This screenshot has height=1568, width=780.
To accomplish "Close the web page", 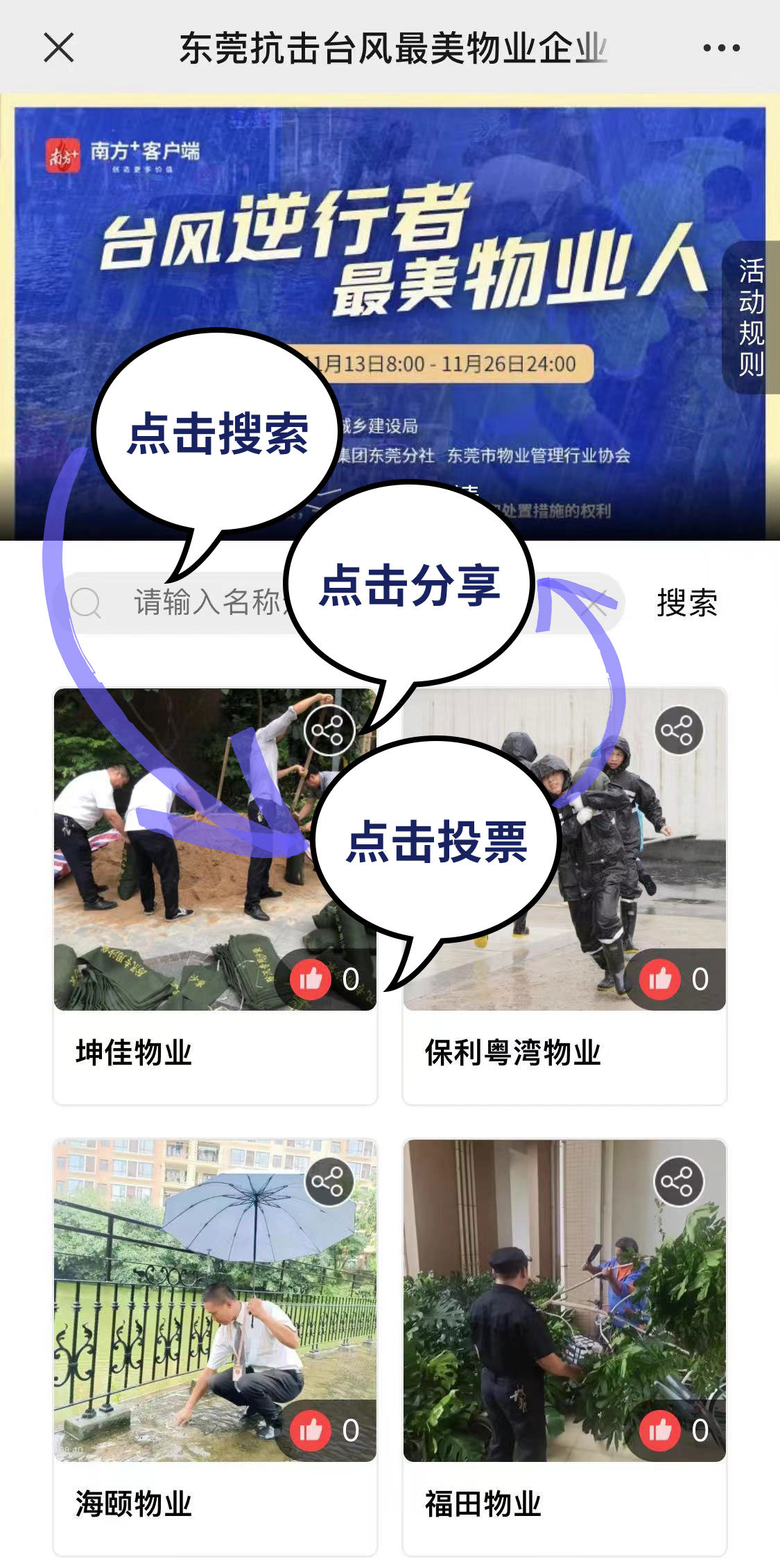I will (x=59, y=49).
